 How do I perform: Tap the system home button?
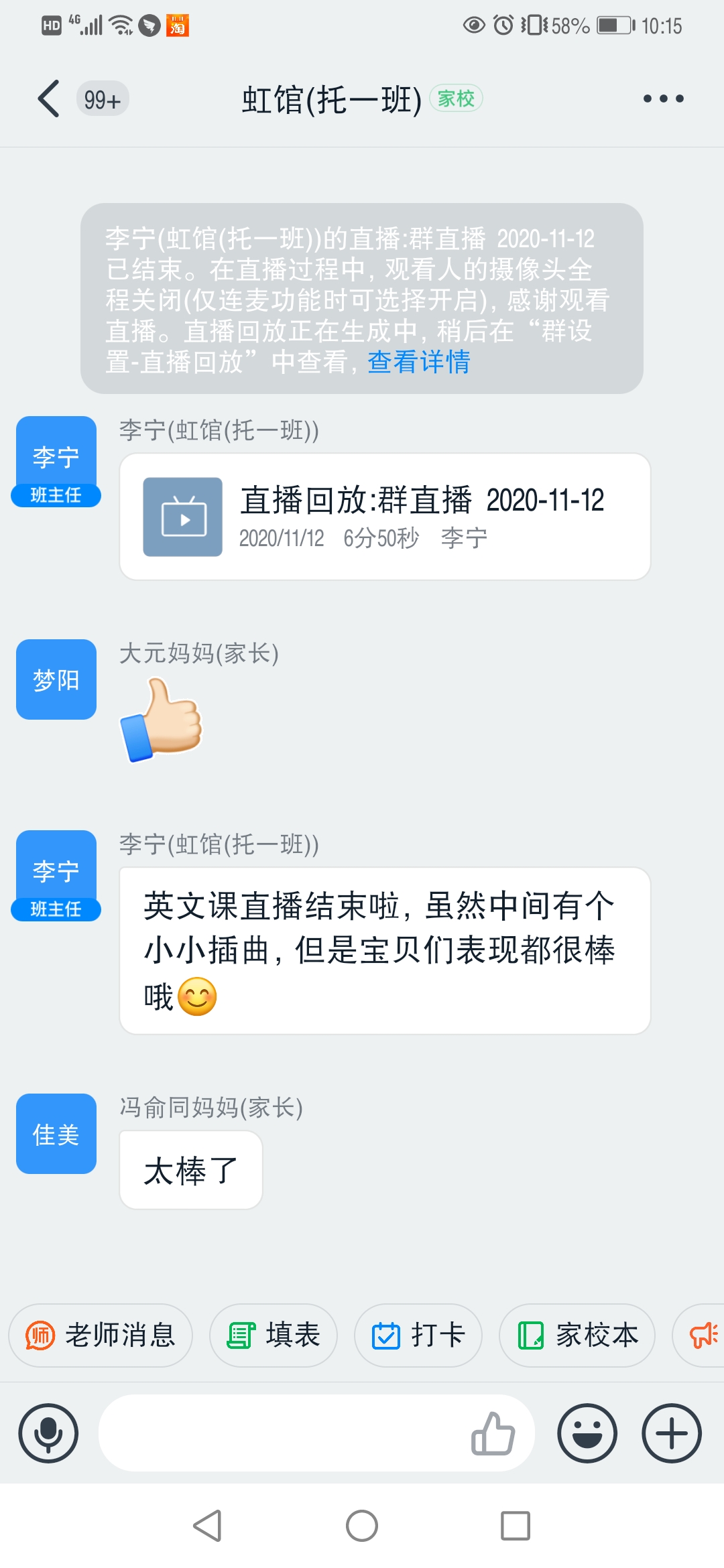[x=362, y=1526]
